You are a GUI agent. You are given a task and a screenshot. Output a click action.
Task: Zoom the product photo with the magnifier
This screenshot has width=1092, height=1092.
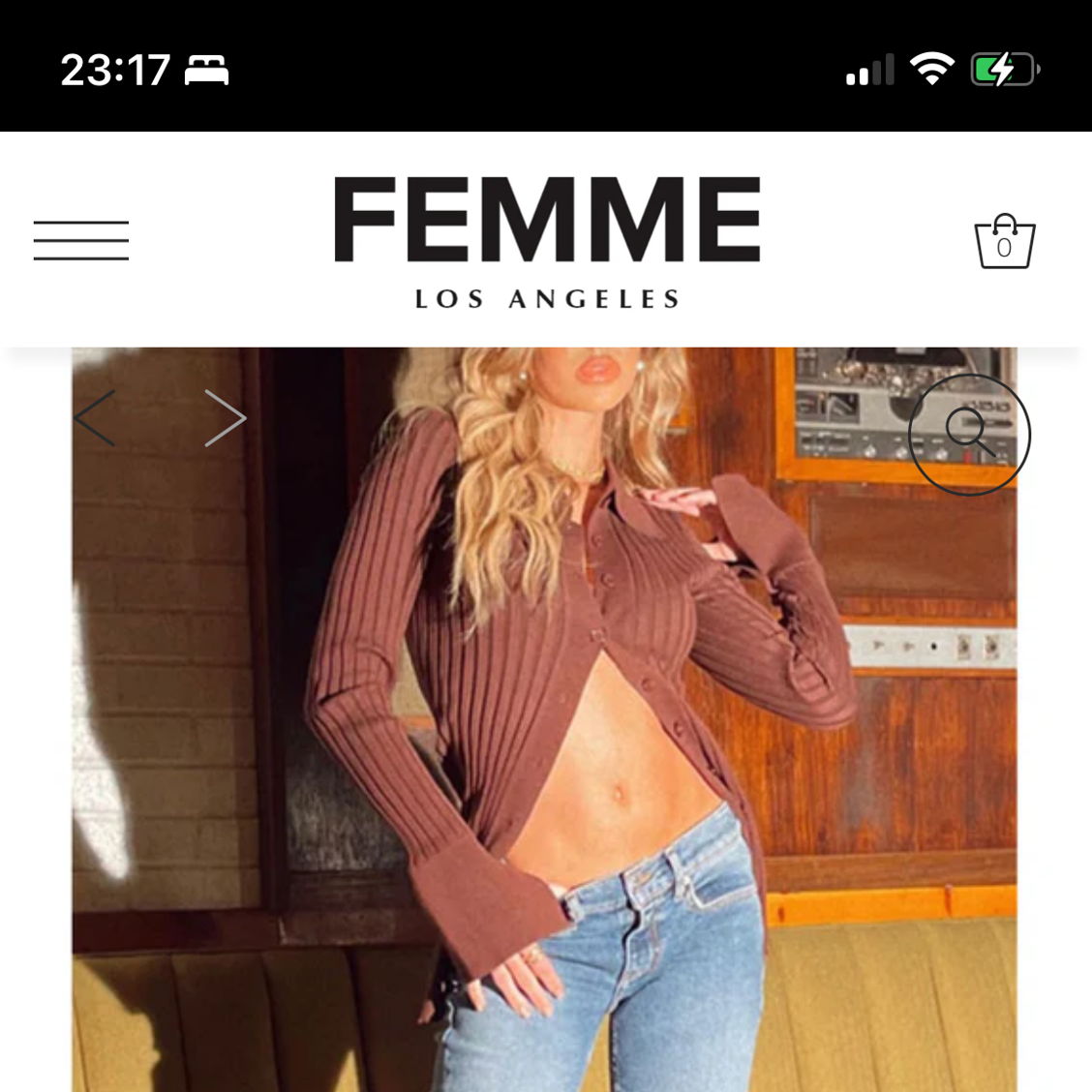point(969,434)
